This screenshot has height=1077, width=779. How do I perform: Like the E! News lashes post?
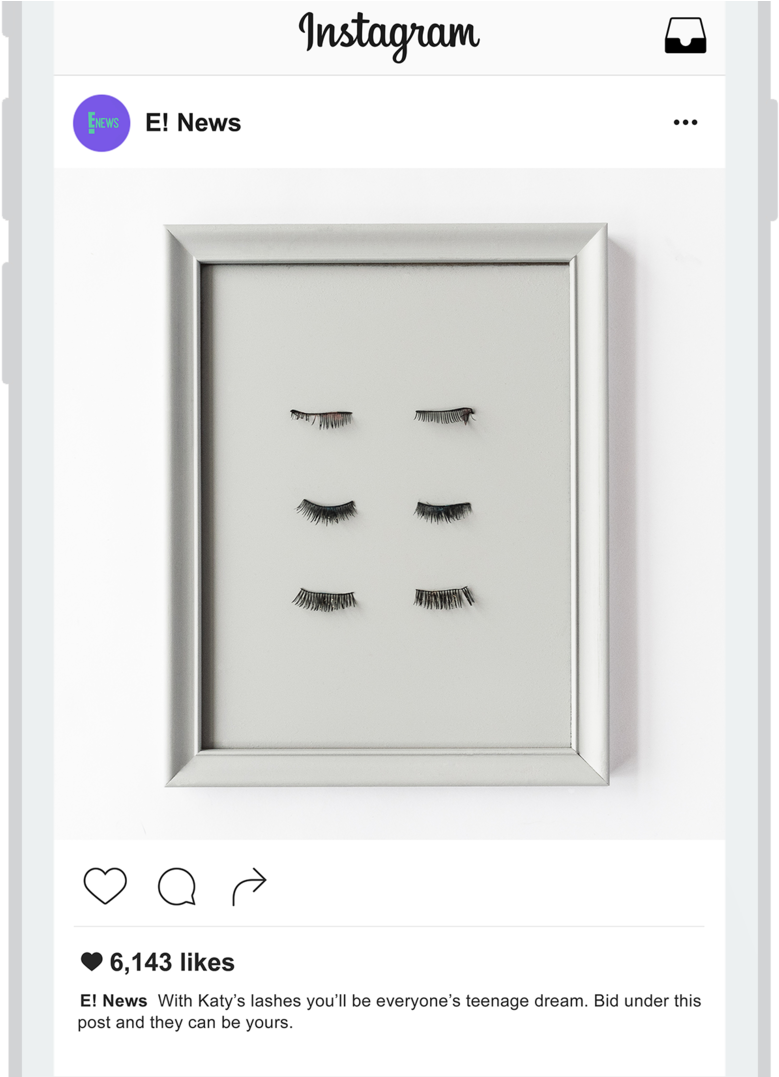pos(105,886)
